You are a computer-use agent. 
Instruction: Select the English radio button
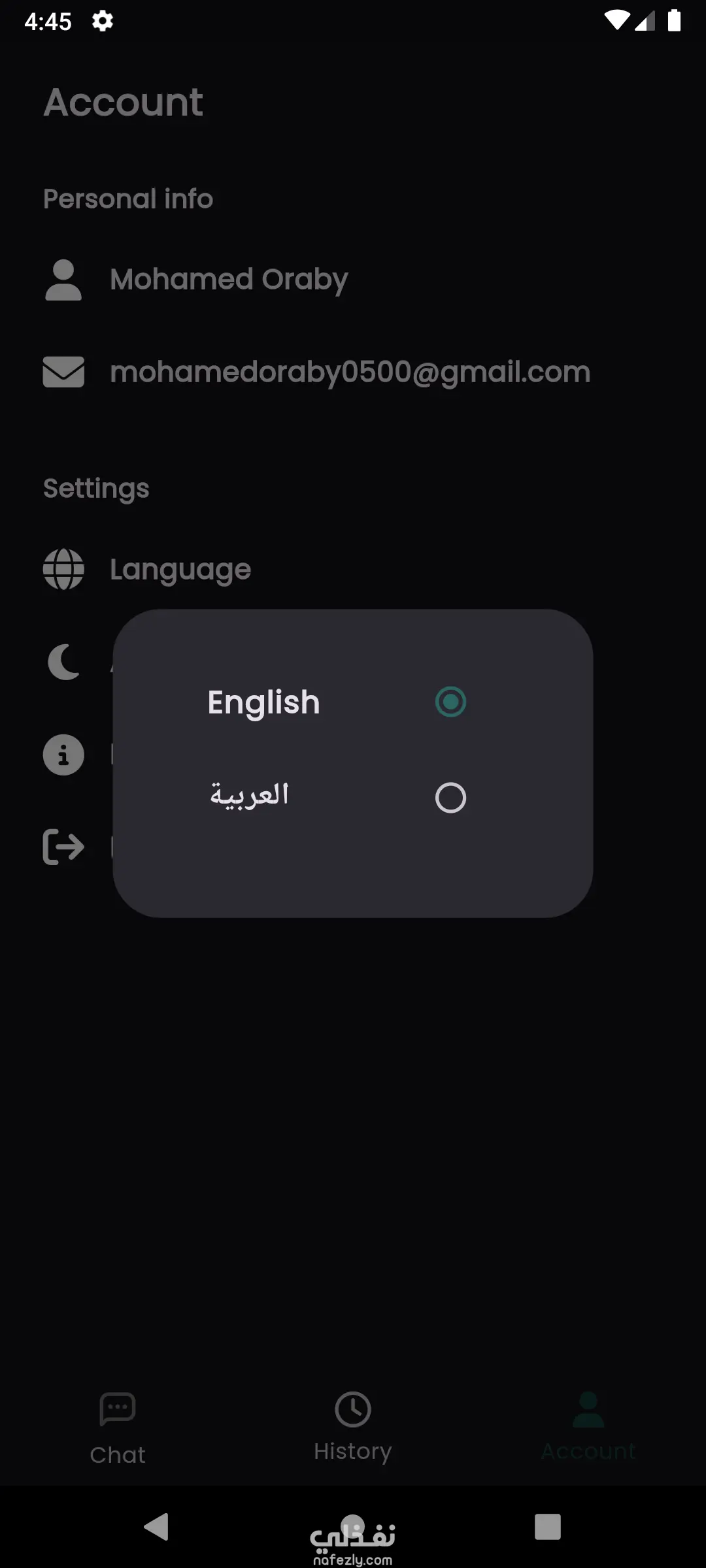[x=450, y=702]
